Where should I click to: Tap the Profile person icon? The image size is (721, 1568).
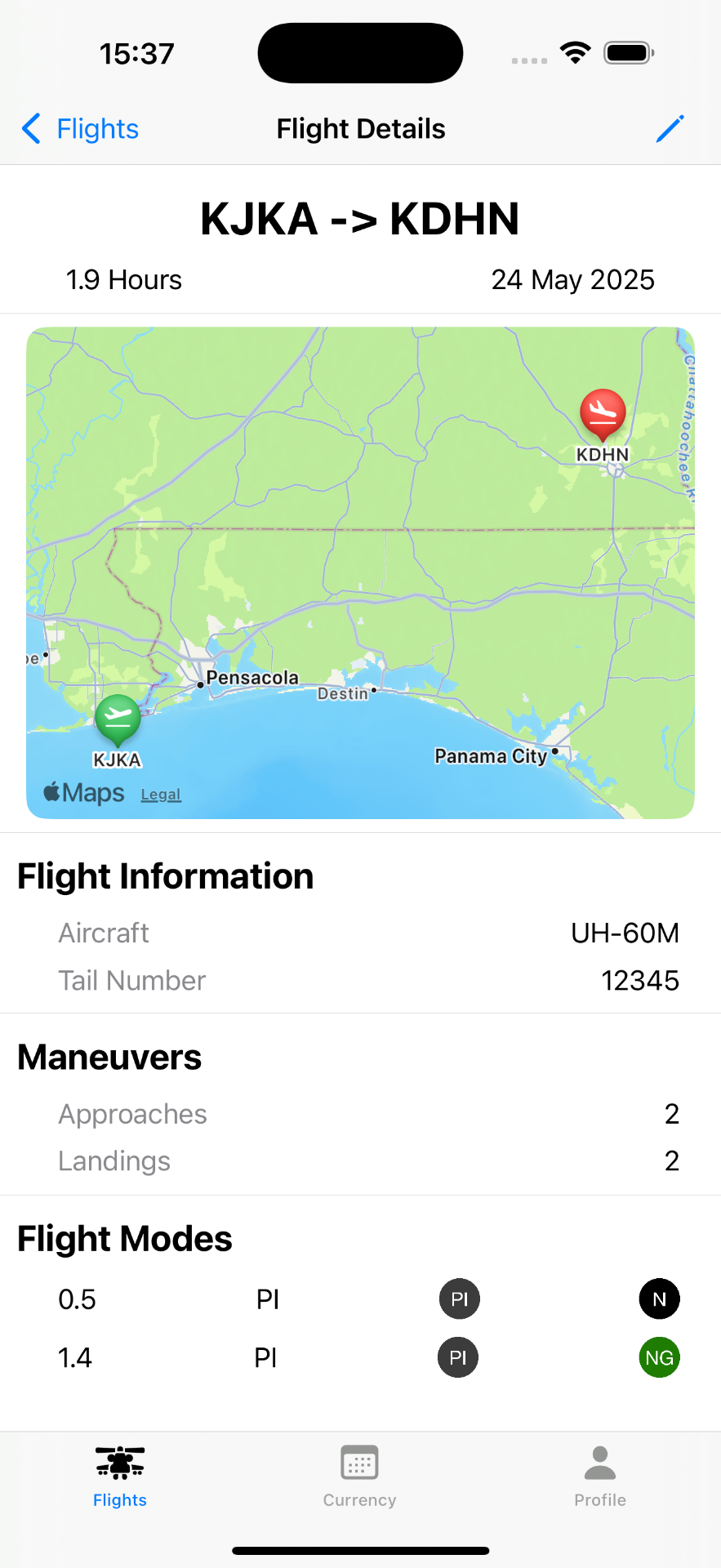point(599,1462)
